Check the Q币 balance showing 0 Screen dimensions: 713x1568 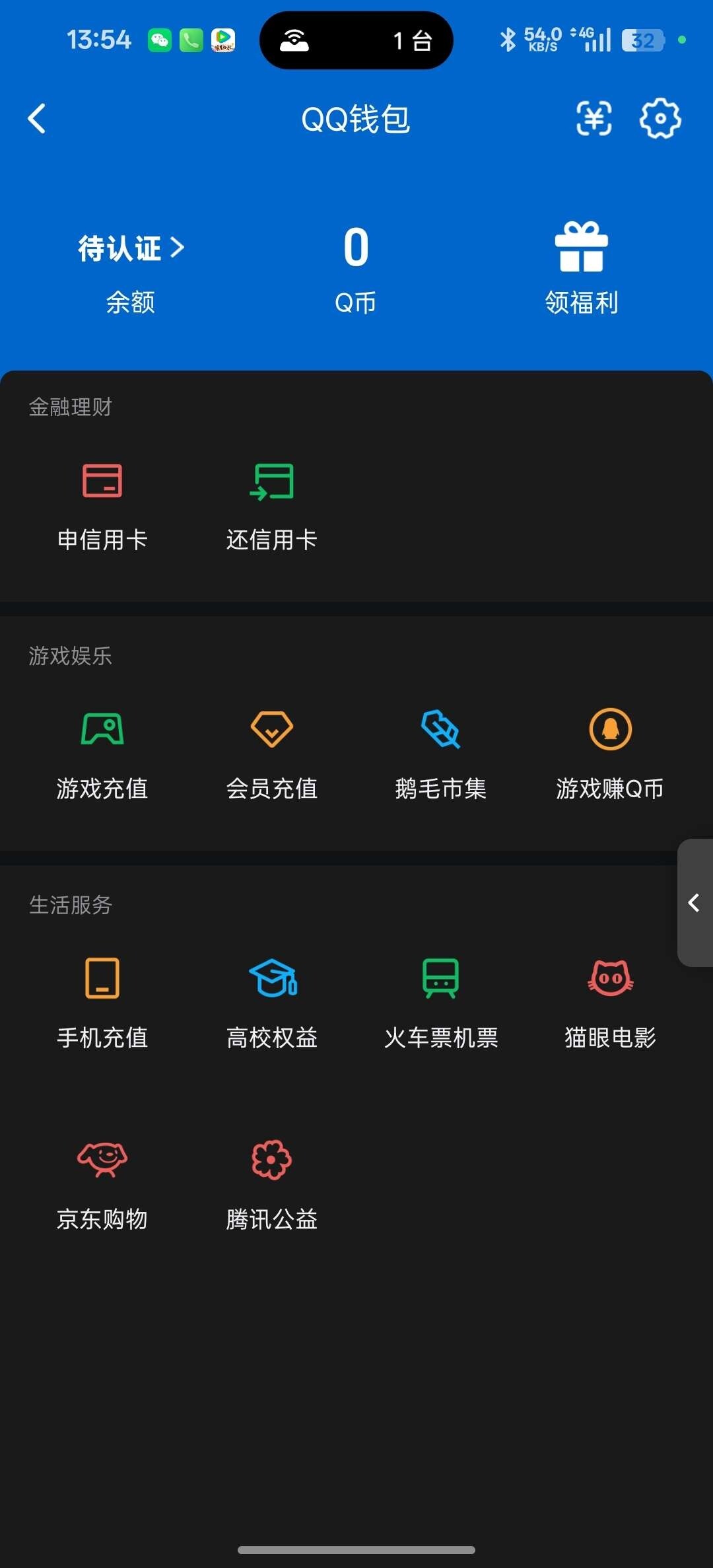click(355, 264)
